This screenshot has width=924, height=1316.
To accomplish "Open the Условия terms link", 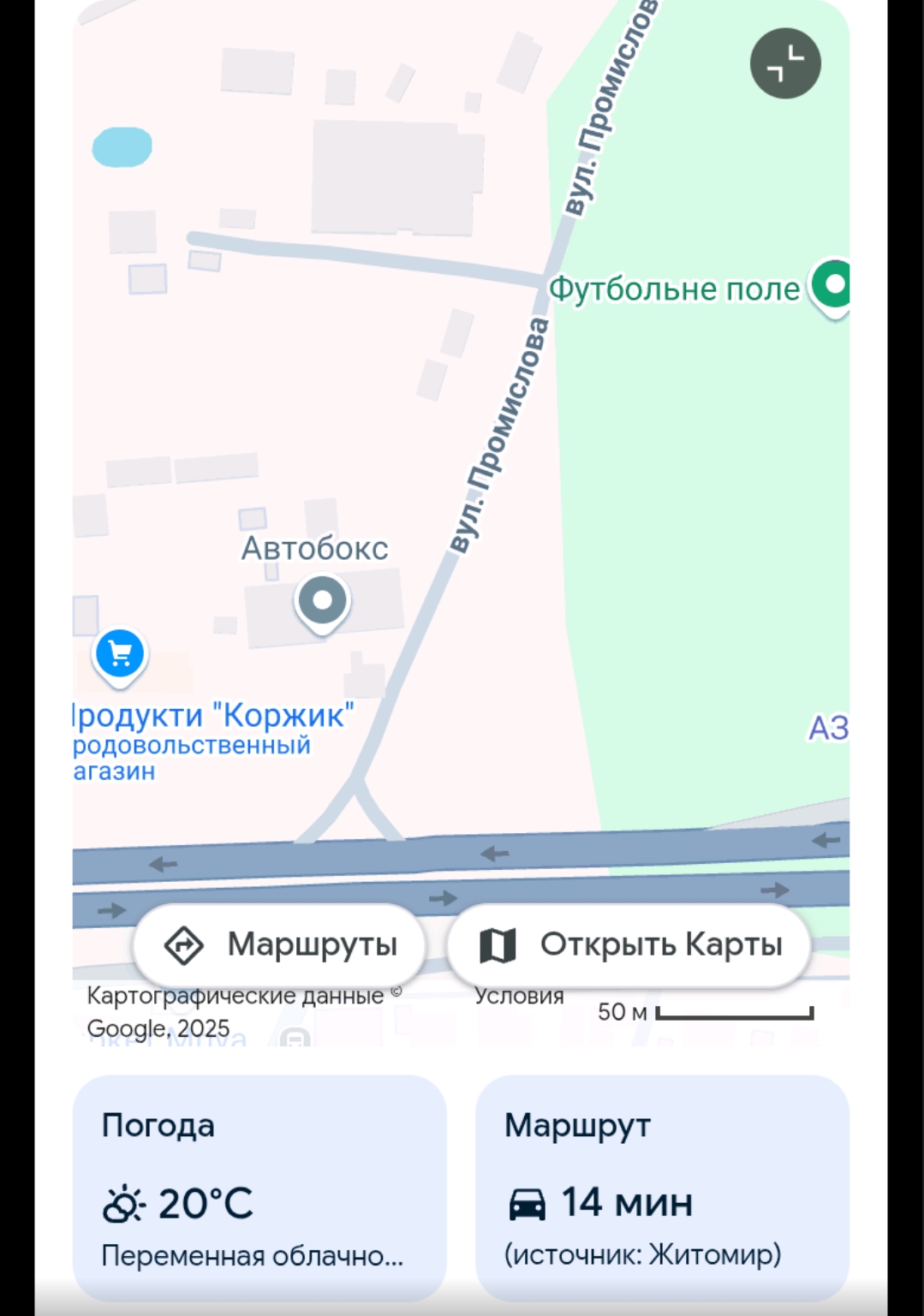I will point(519,996).
